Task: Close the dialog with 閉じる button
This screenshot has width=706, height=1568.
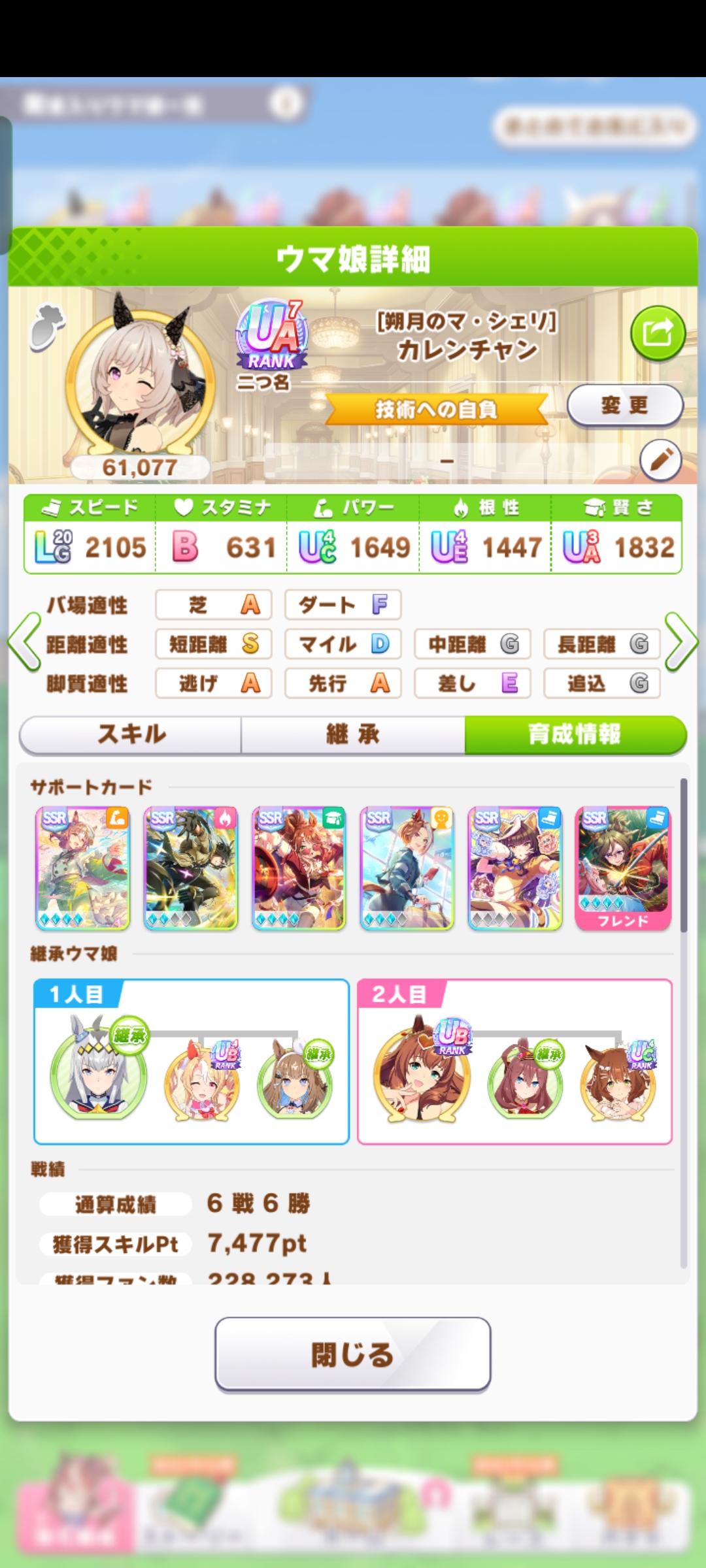Action: [x=353, y=1354]
